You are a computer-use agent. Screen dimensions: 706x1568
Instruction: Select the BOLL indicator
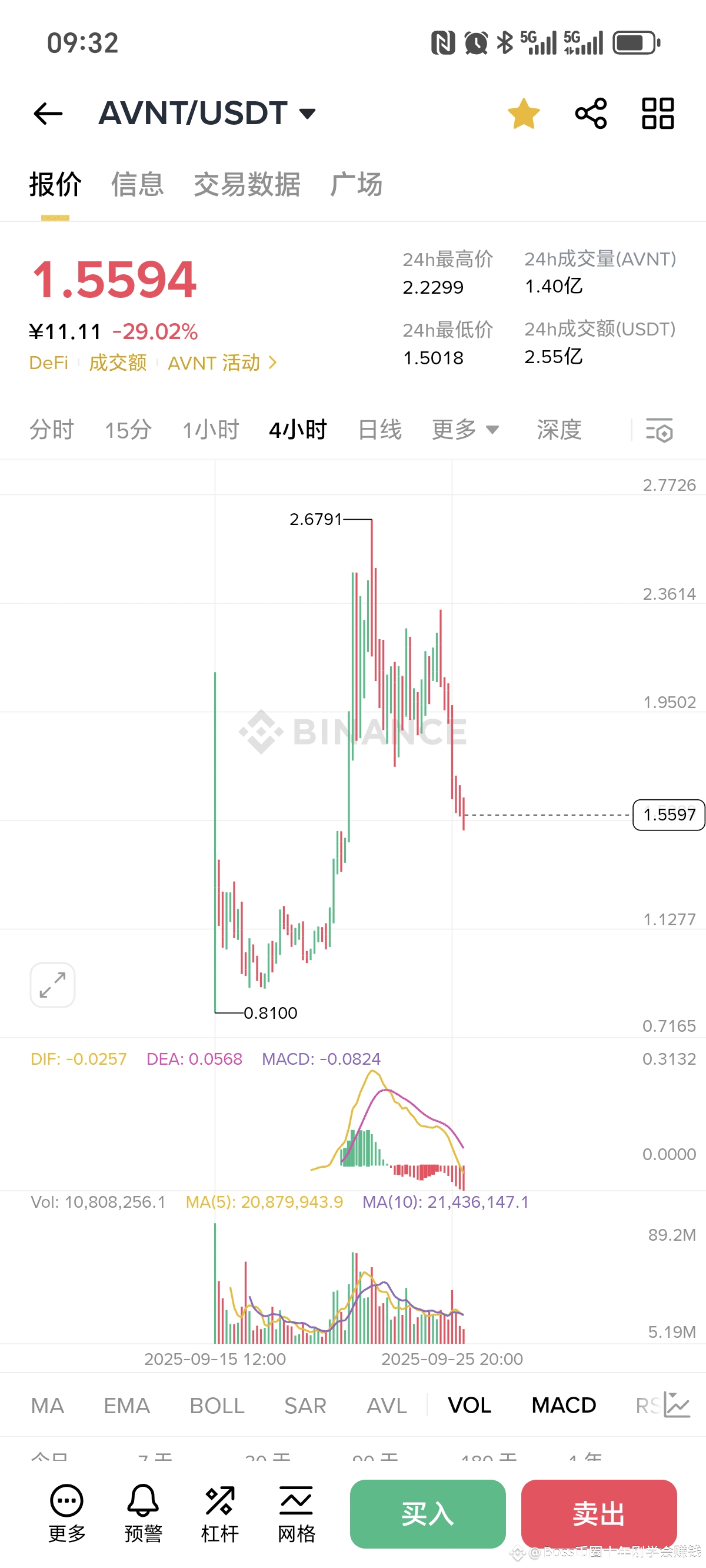pyautogui.click(x=217, y=1406)
